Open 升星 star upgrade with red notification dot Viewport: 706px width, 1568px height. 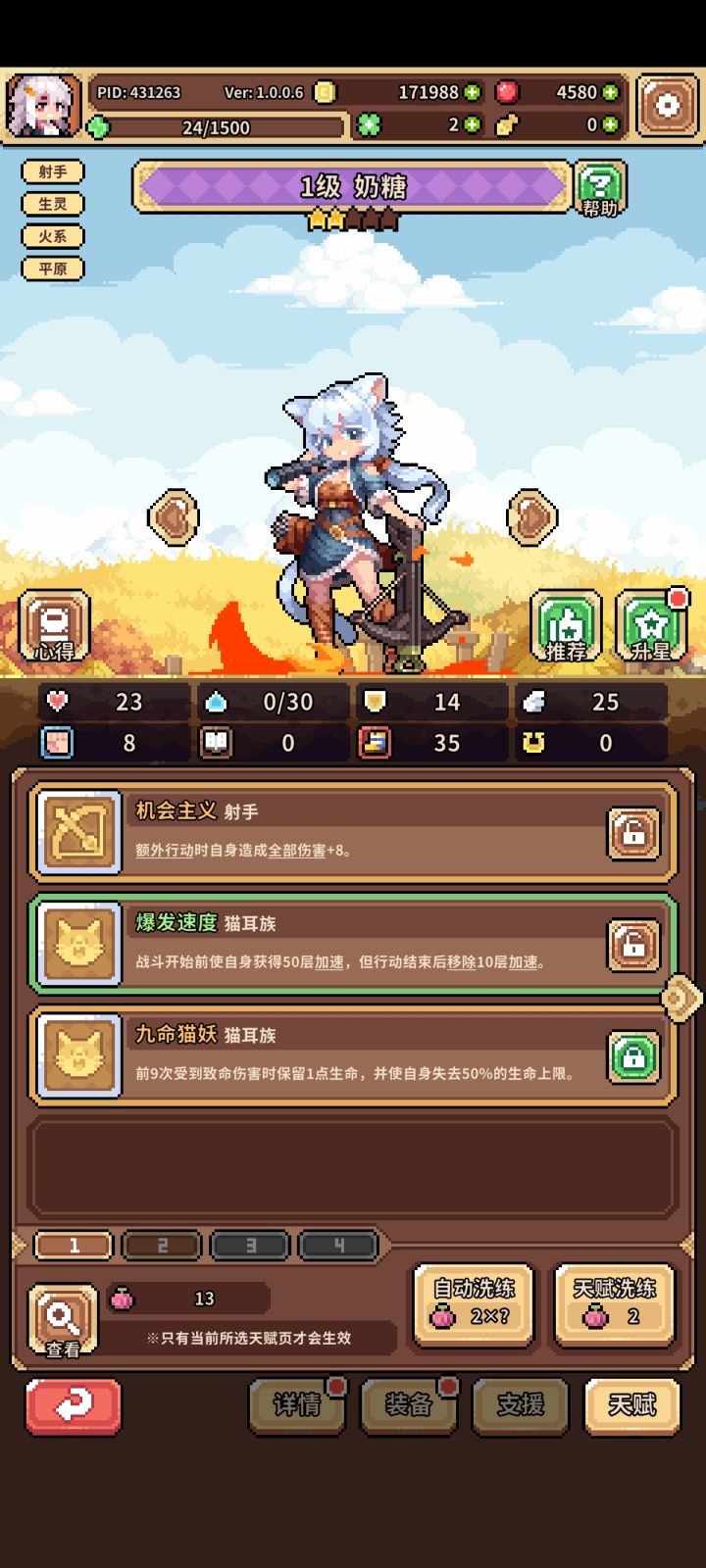tap(650, 625)
